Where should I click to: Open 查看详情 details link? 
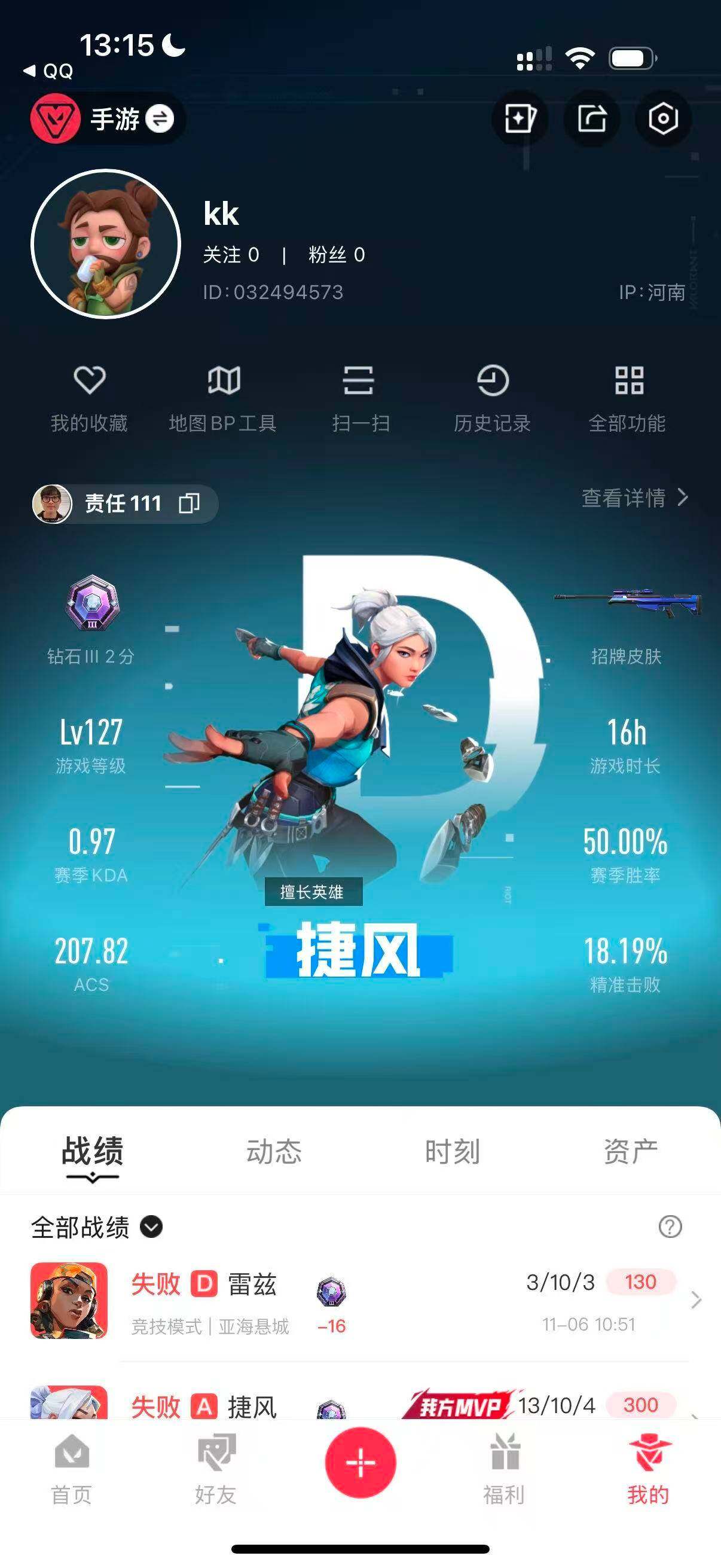pyautogui.click(x=634, y=498)
